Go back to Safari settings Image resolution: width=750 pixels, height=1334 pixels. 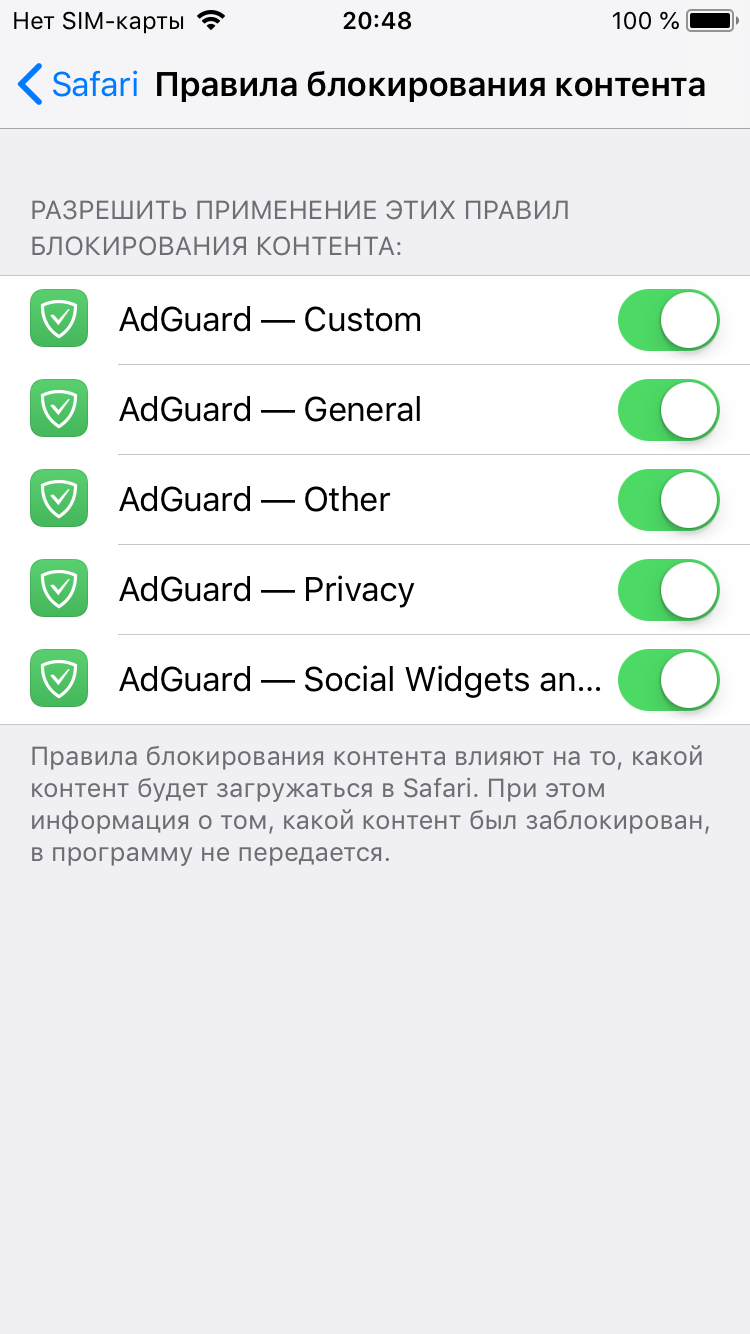click(x=78, y=85)
